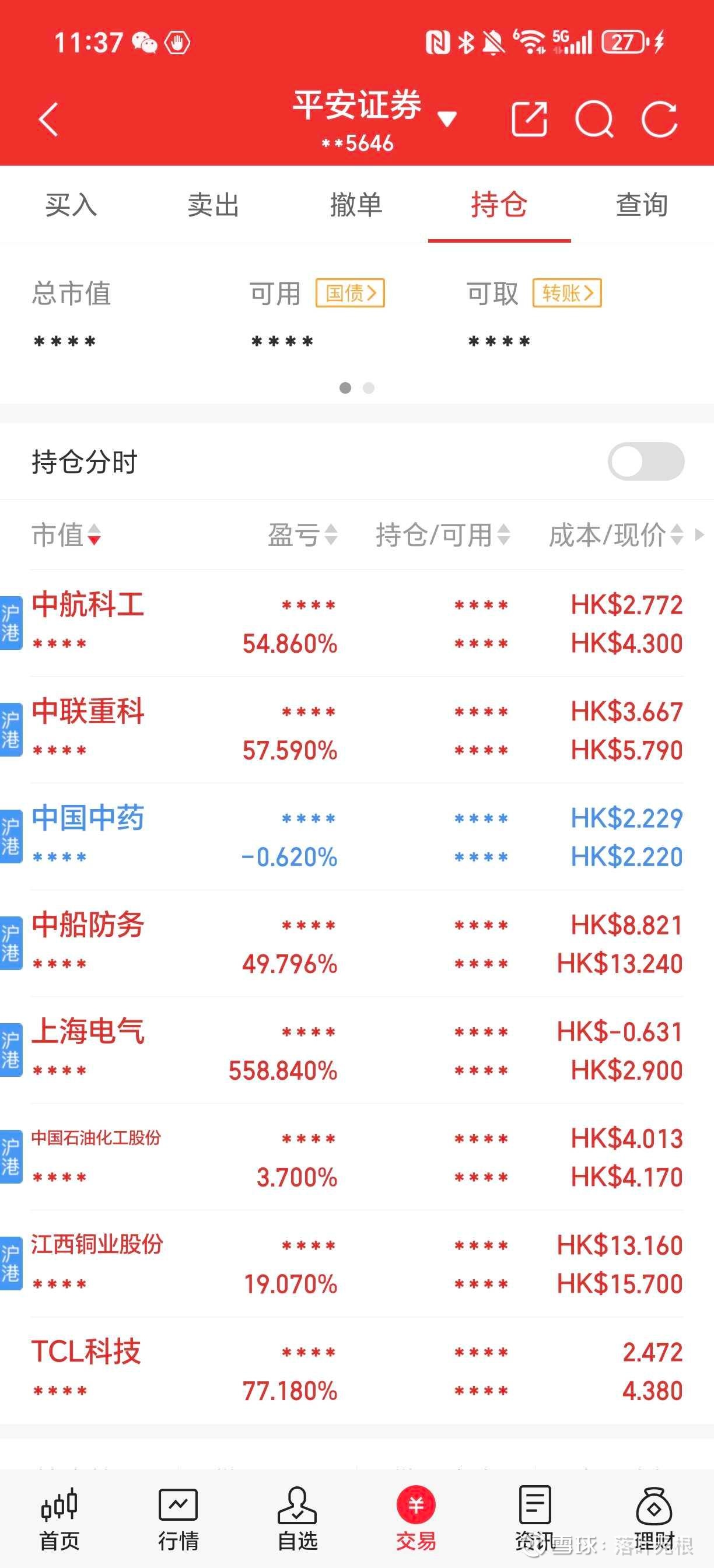The width and height of the screenshot is (714, 1568).
Task: Select the 中航科工 holding
Action: [x=88, y=606]
